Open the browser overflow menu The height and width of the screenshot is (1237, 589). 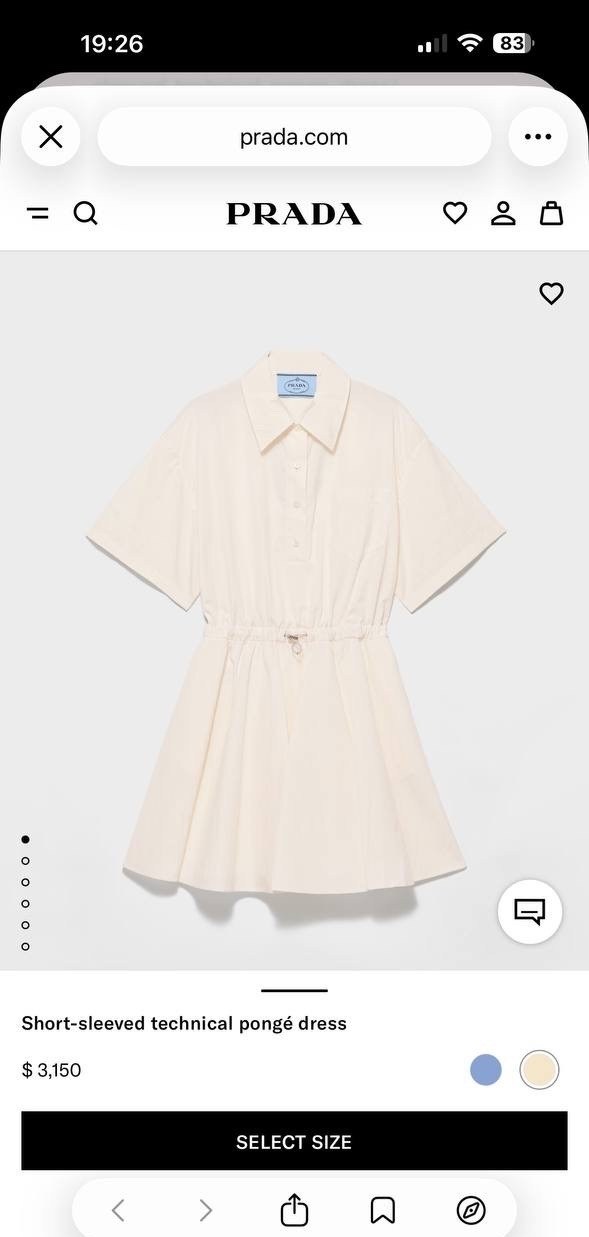point(538,137)
